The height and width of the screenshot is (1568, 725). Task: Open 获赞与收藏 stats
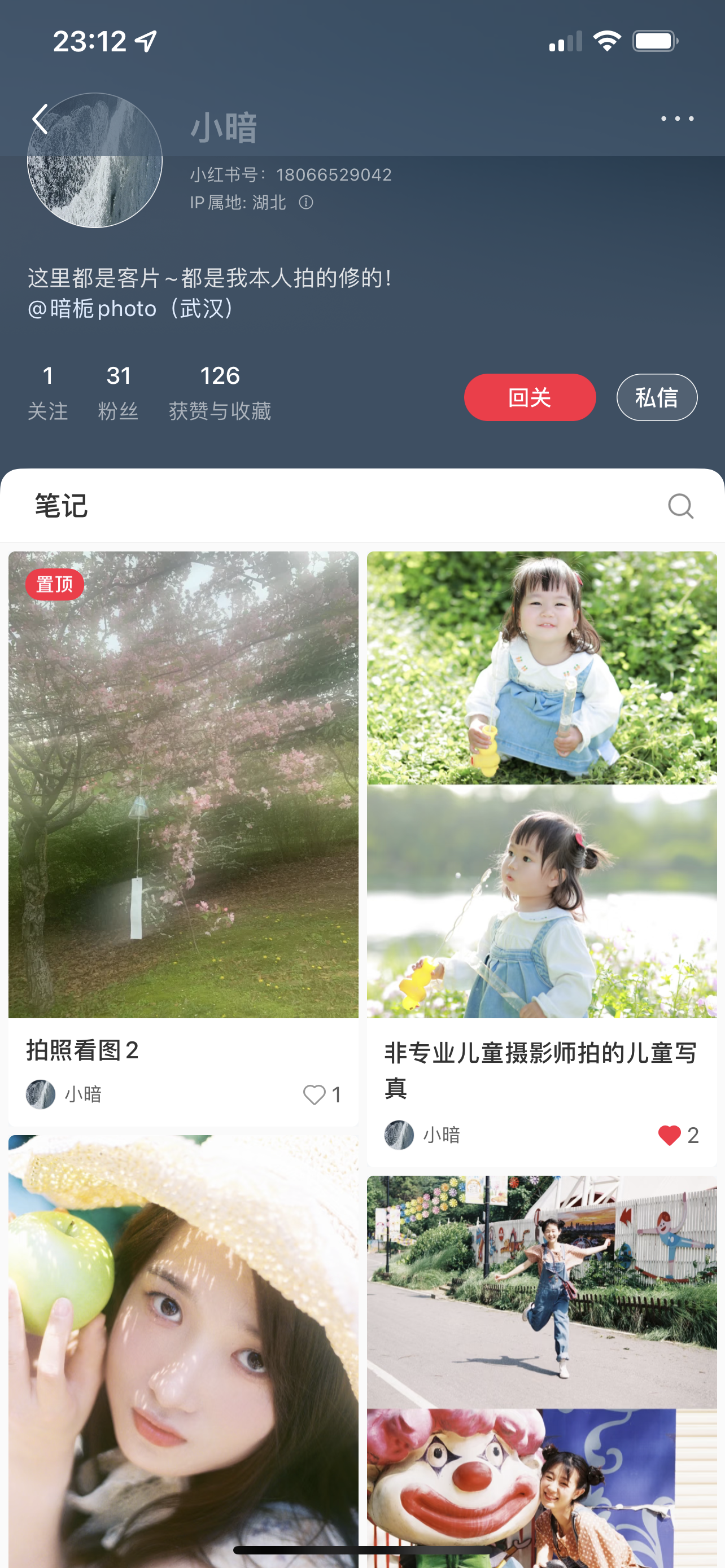[x=220, y=393]
